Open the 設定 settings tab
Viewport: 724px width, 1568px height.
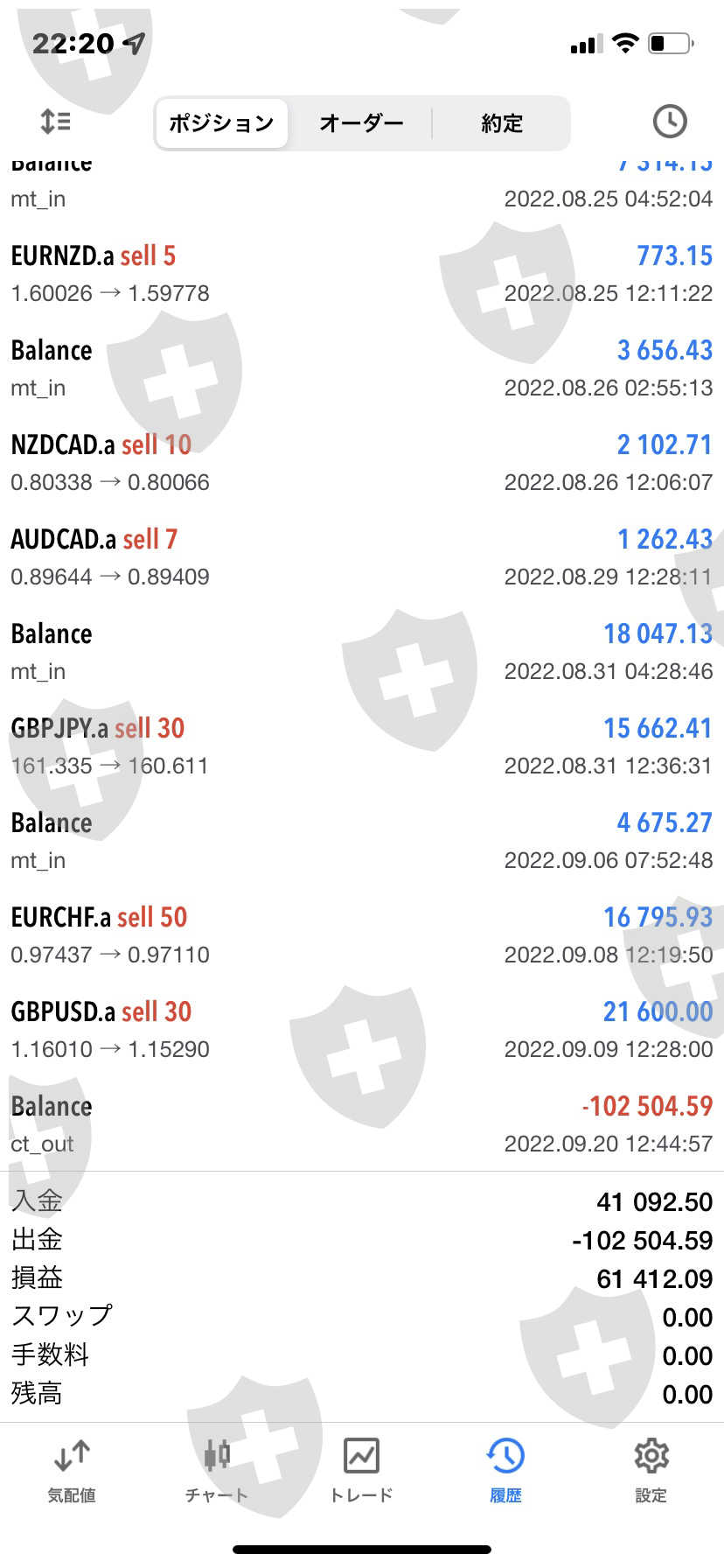pos(651,1471)
